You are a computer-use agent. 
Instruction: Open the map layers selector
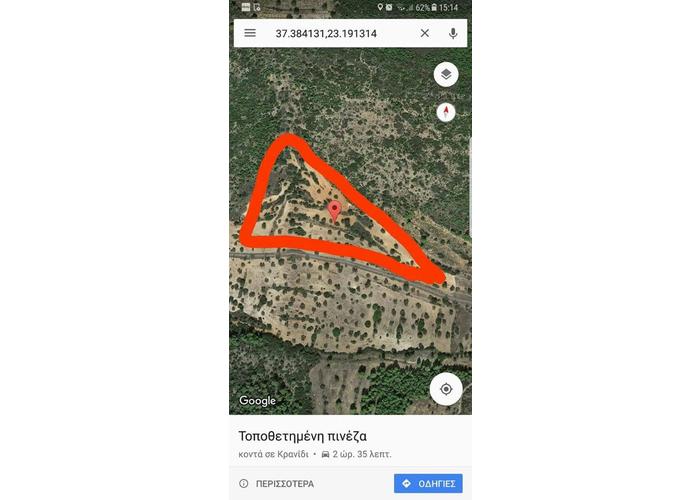(446, 75)
